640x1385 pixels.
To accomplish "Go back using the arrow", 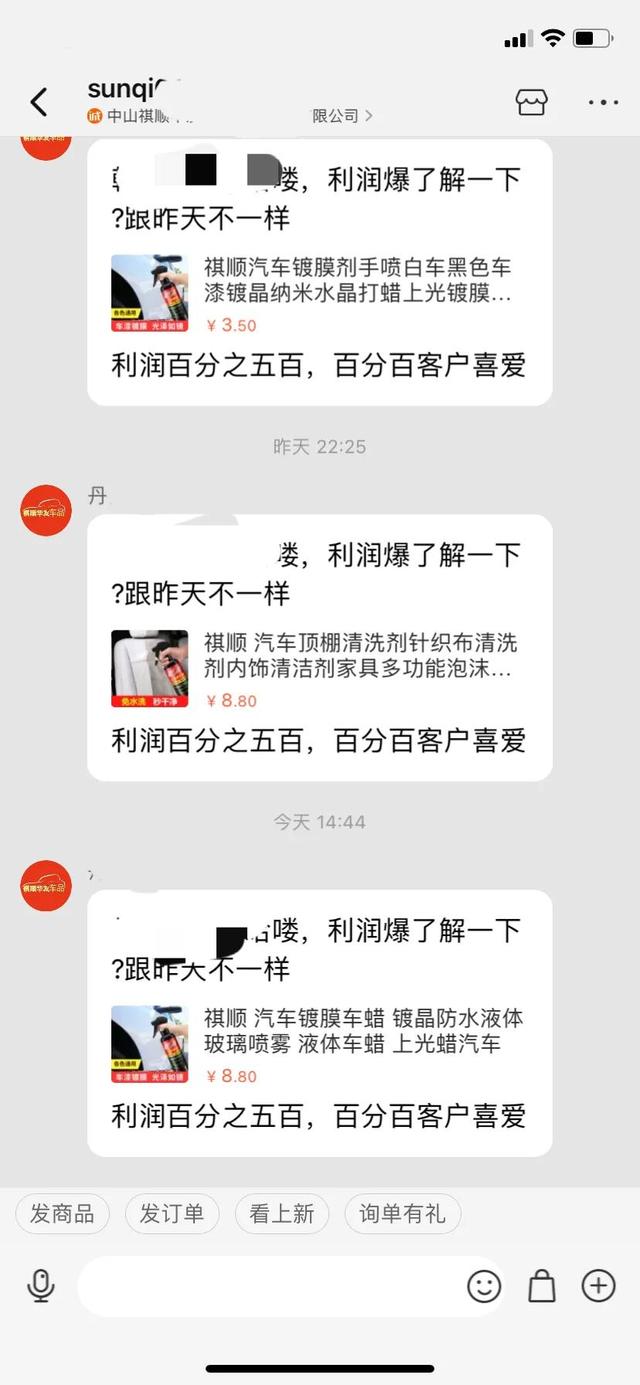I will click(x=38, y=102).
